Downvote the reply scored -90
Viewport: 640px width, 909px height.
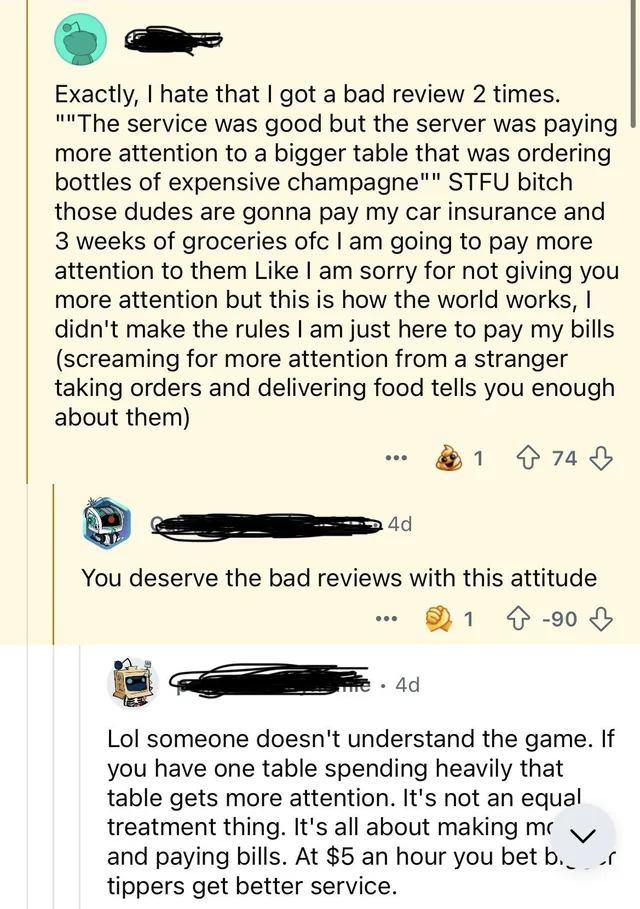600,619
